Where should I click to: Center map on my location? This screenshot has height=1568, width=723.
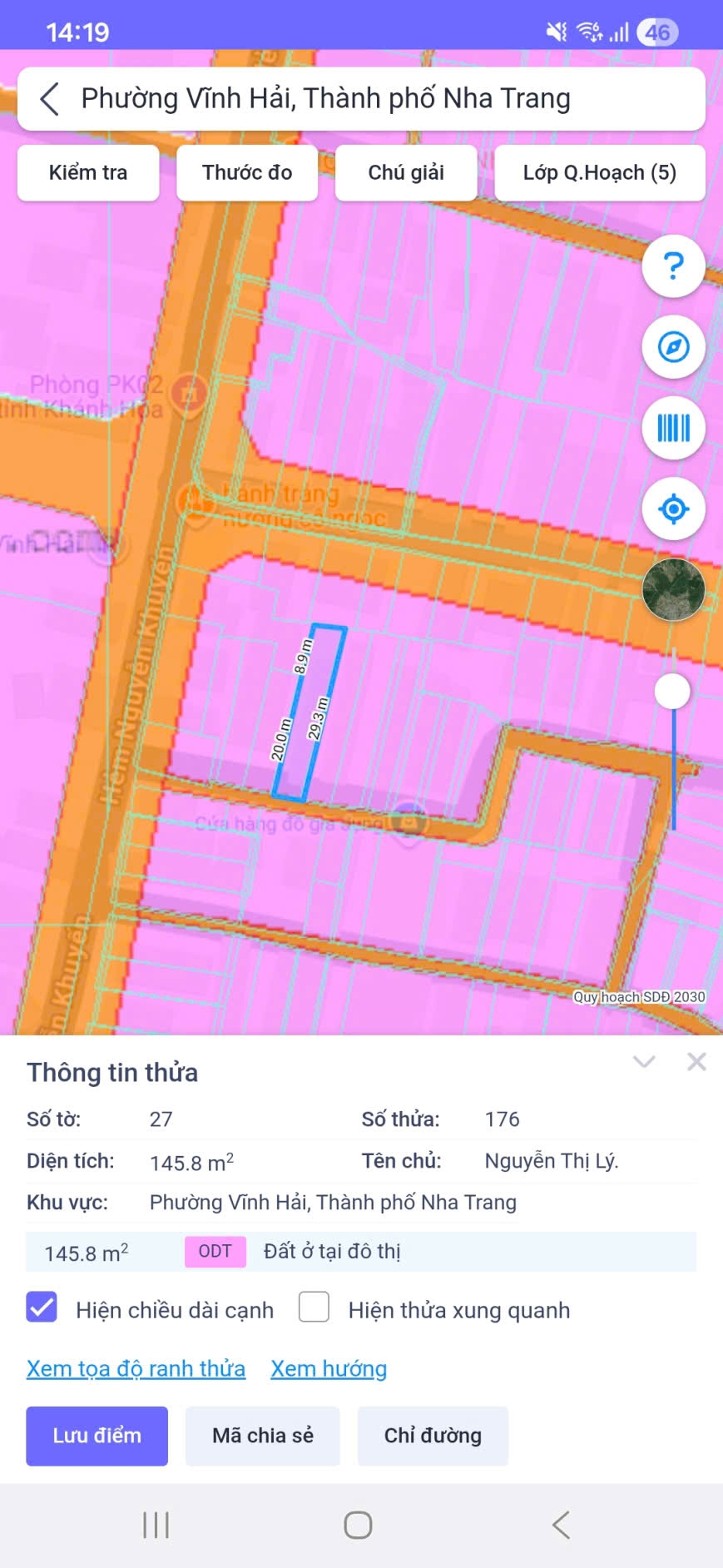coord(674,509)
